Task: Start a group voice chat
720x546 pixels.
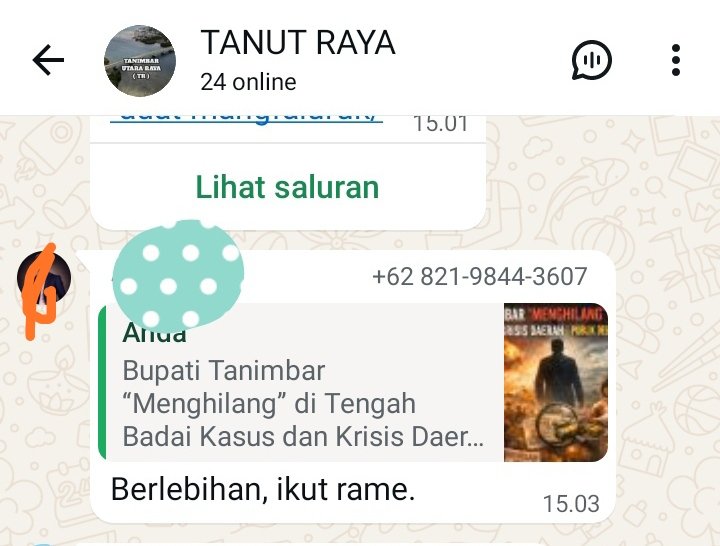Action: coord(592,60)
